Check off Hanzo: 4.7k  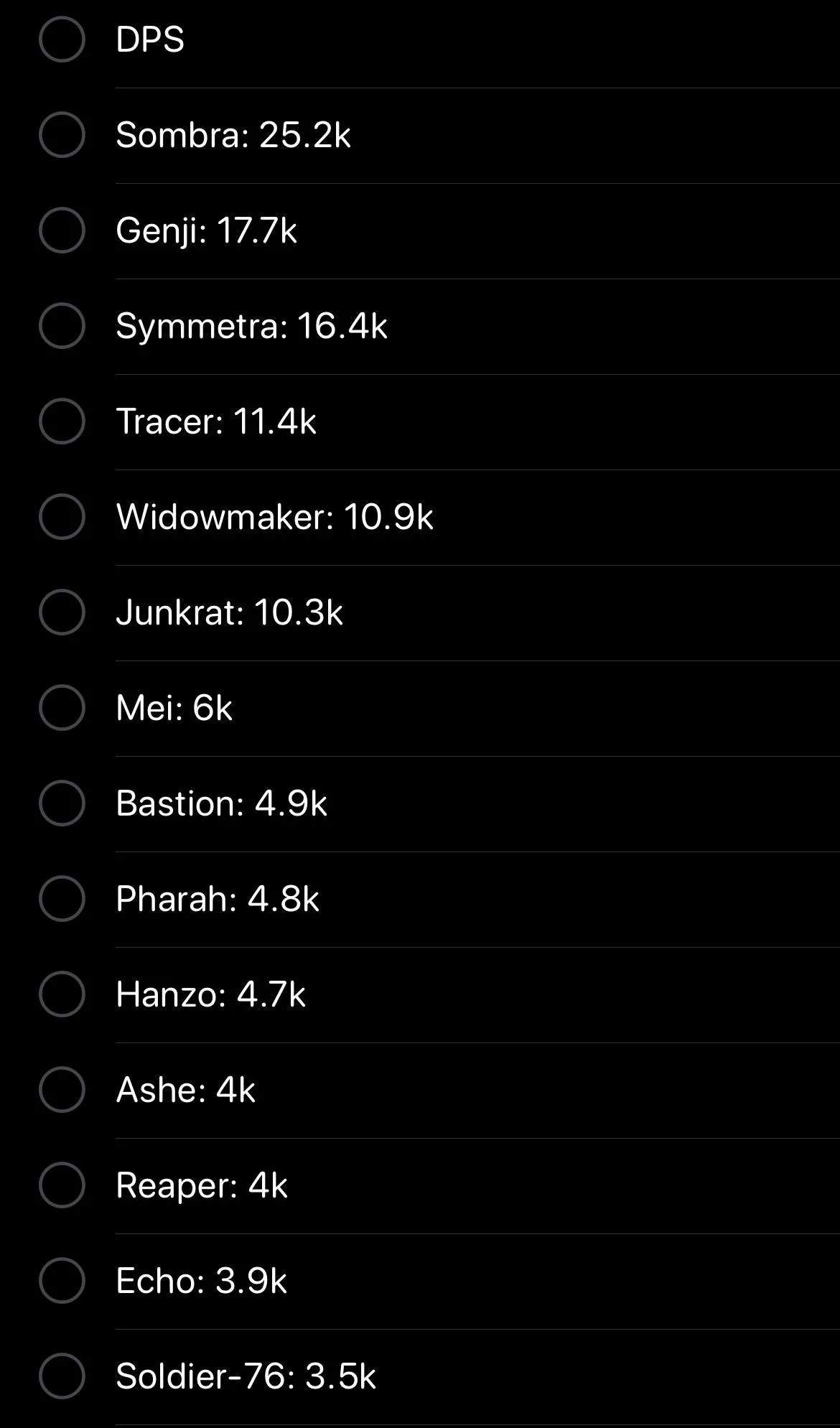[x=62, y=994]
